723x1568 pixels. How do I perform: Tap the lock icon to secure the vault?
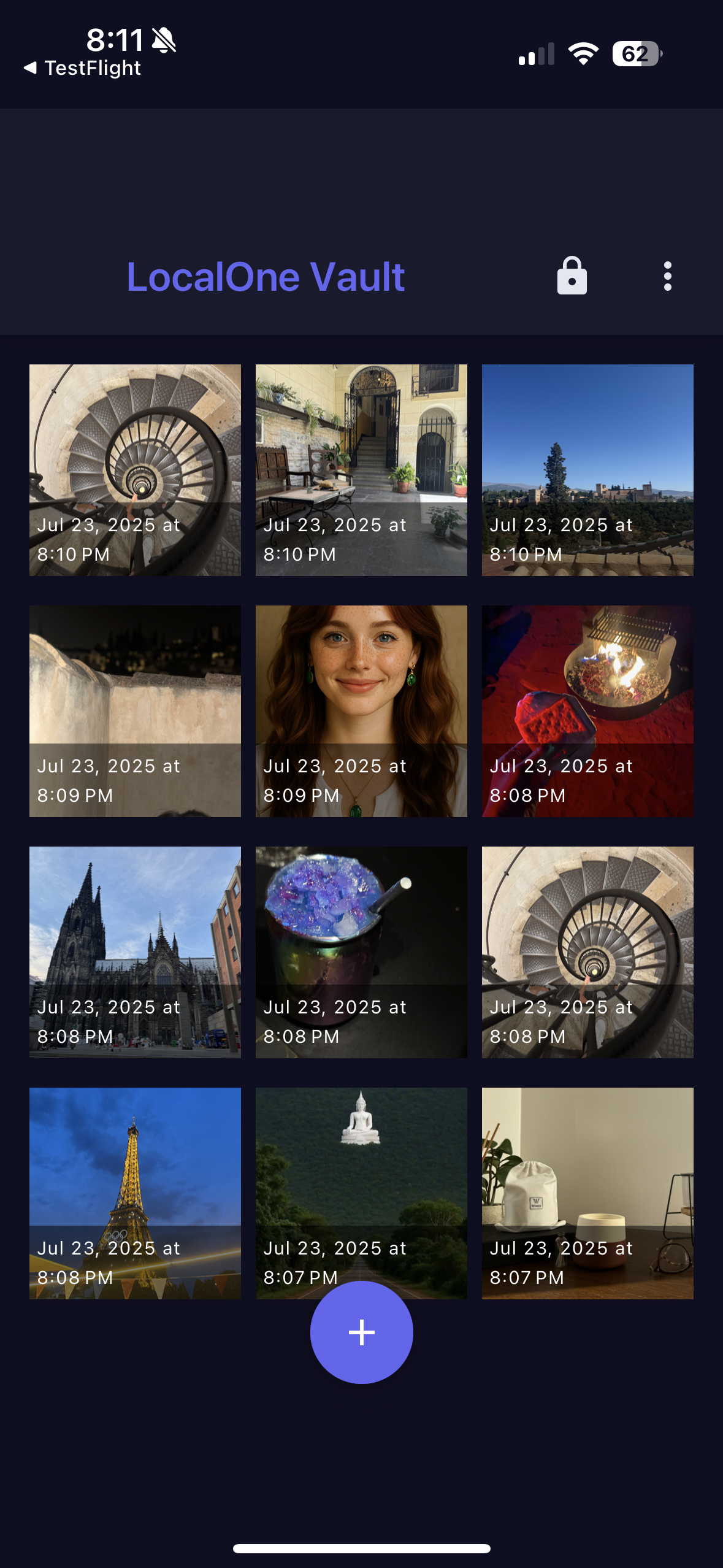572,276
